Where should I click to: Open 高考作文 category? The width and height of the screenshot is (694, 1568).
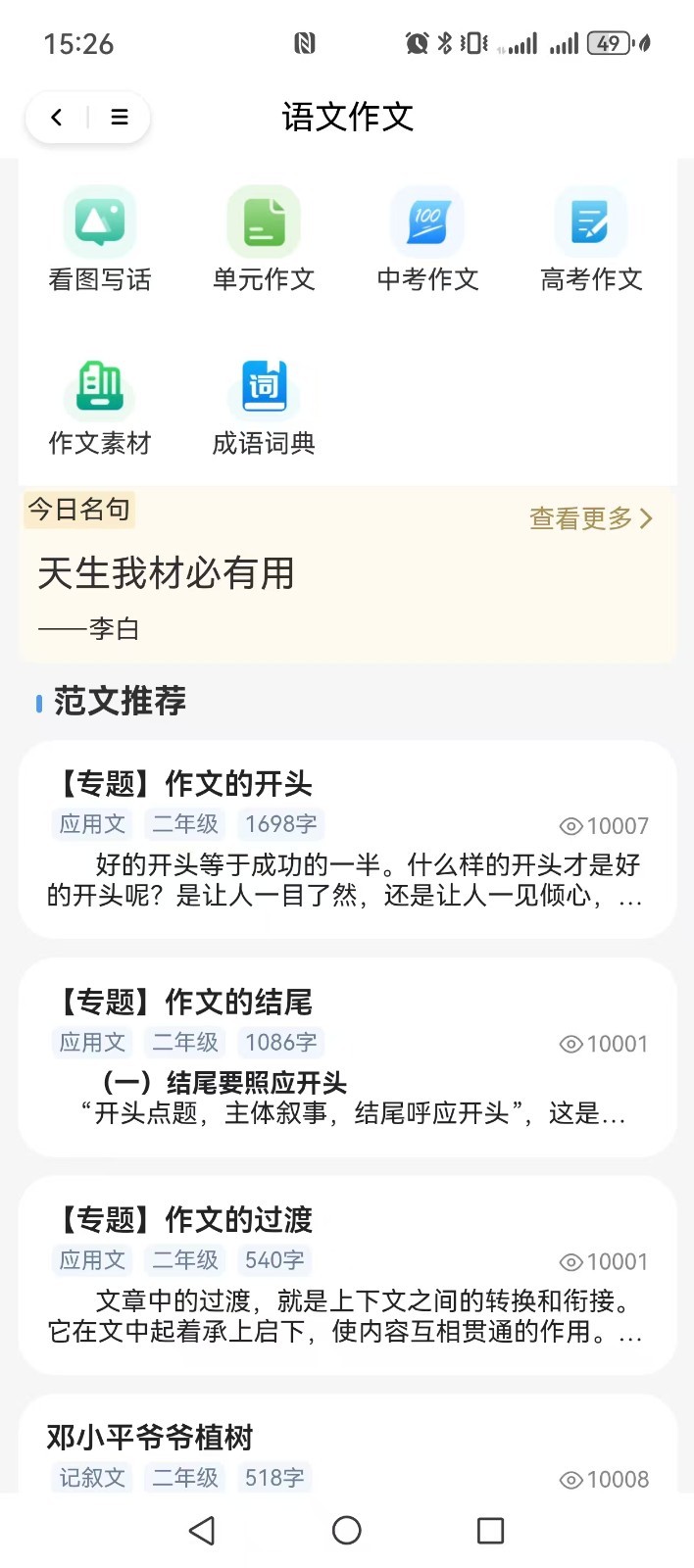591,240
